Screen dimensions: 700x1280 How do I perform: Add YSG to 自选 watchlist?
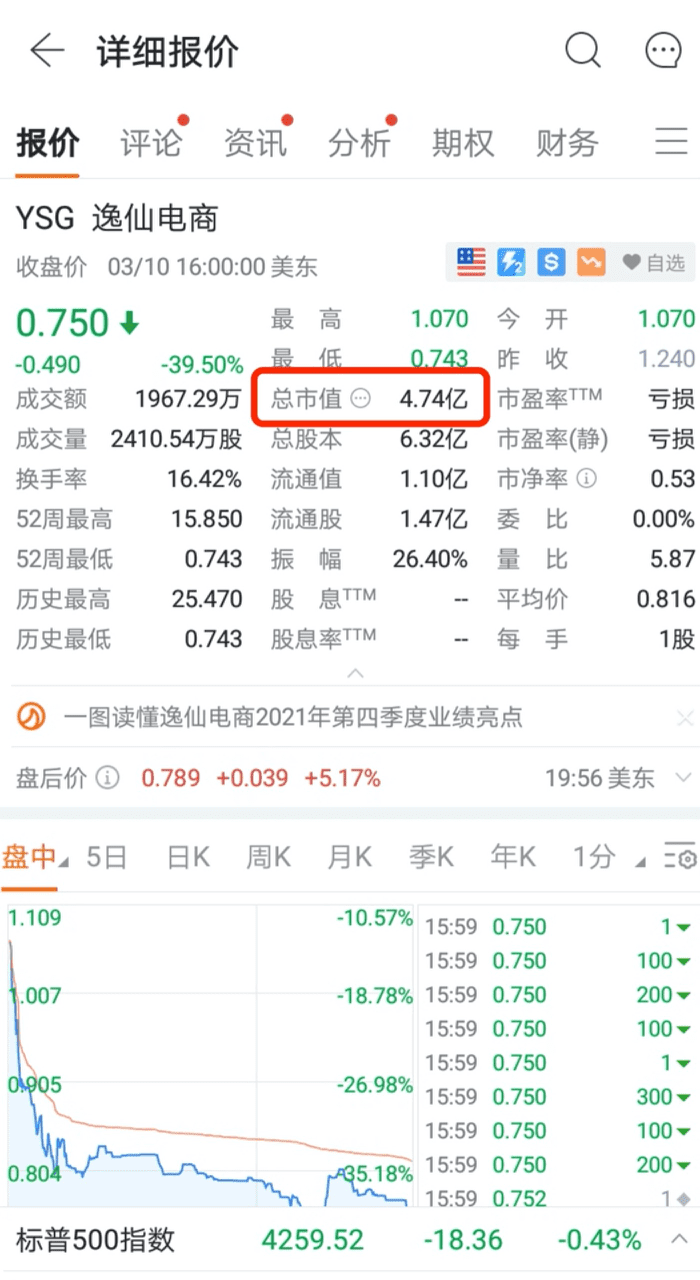[653, 263]
